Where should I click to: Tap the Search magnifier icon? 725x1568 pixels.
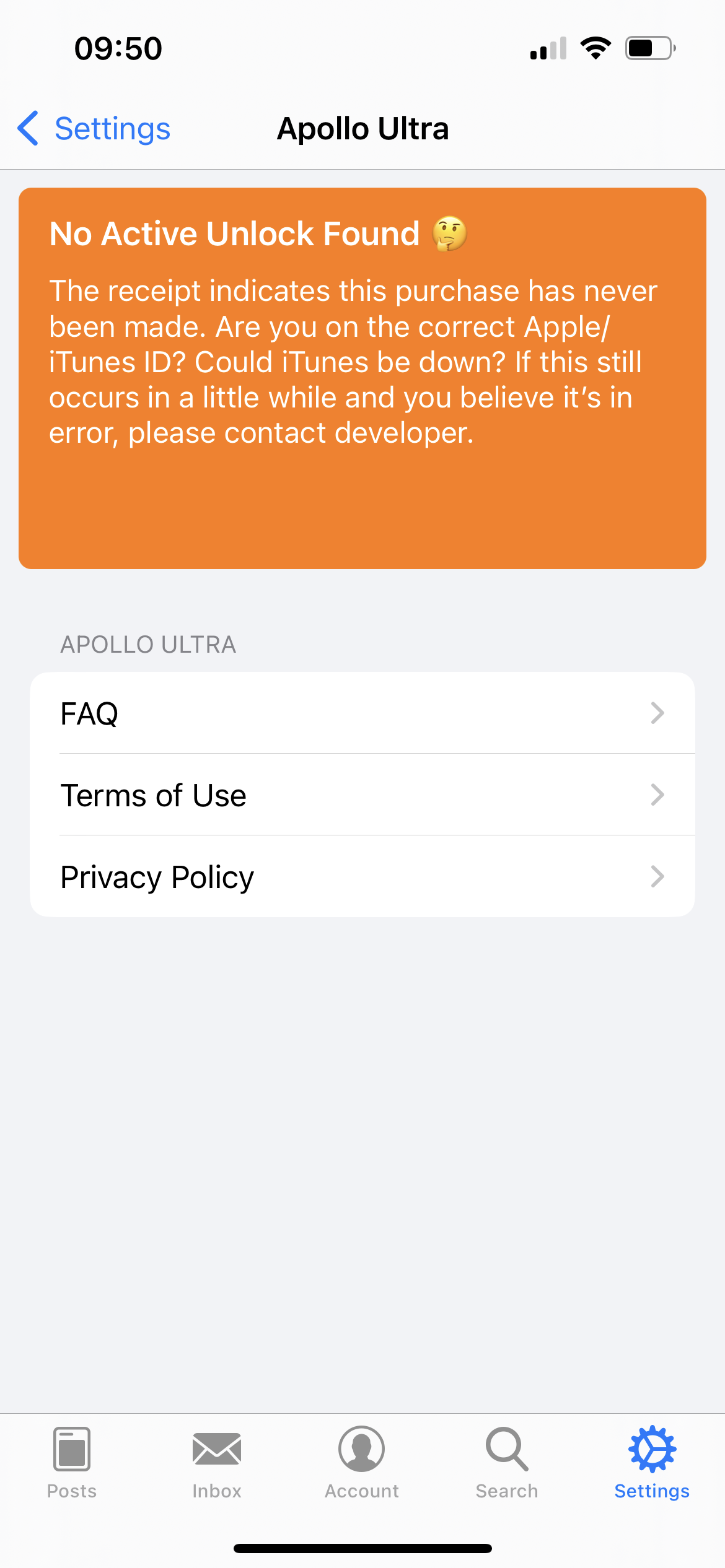point(506,1449)
